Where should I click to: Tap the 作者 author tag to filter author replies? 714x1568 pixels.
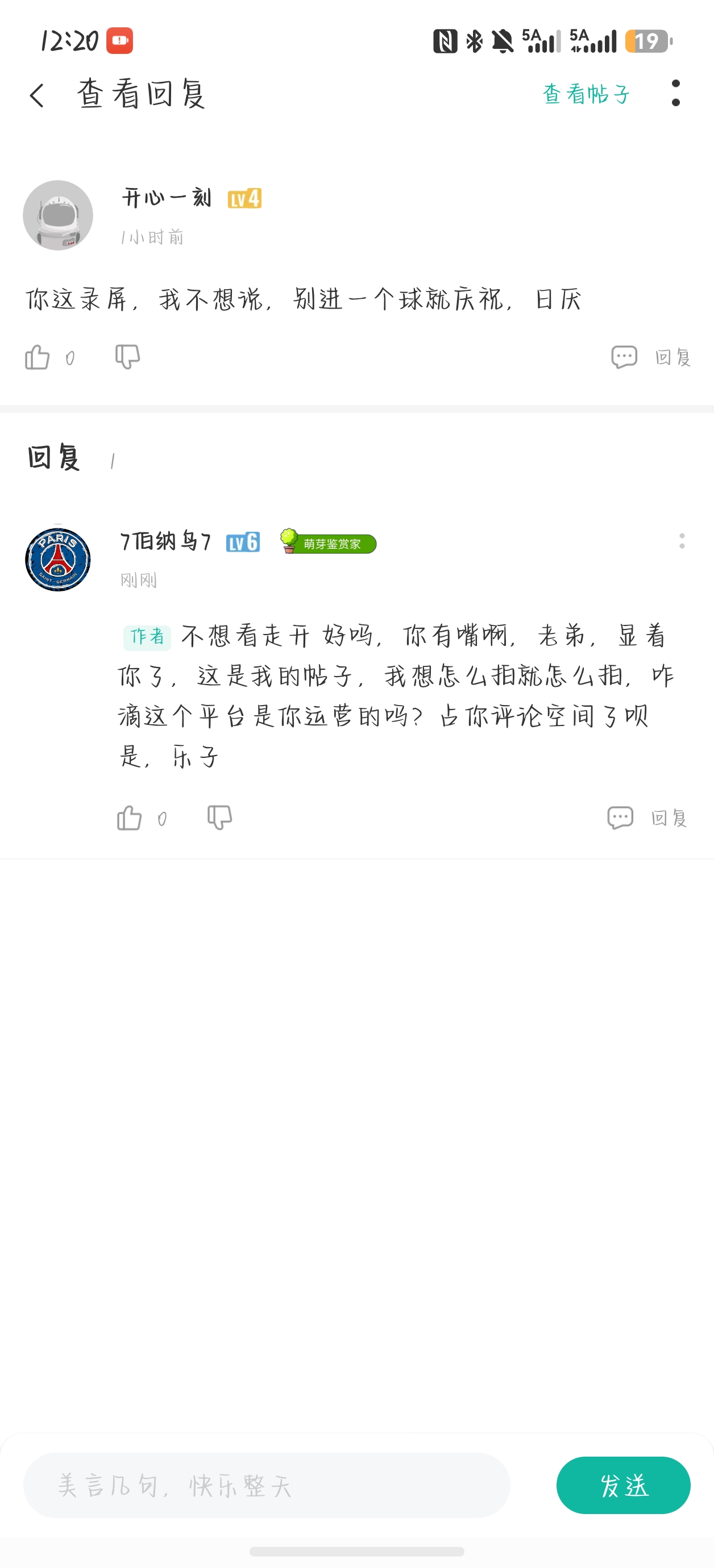pyautogui.click(x=148, y=637)
